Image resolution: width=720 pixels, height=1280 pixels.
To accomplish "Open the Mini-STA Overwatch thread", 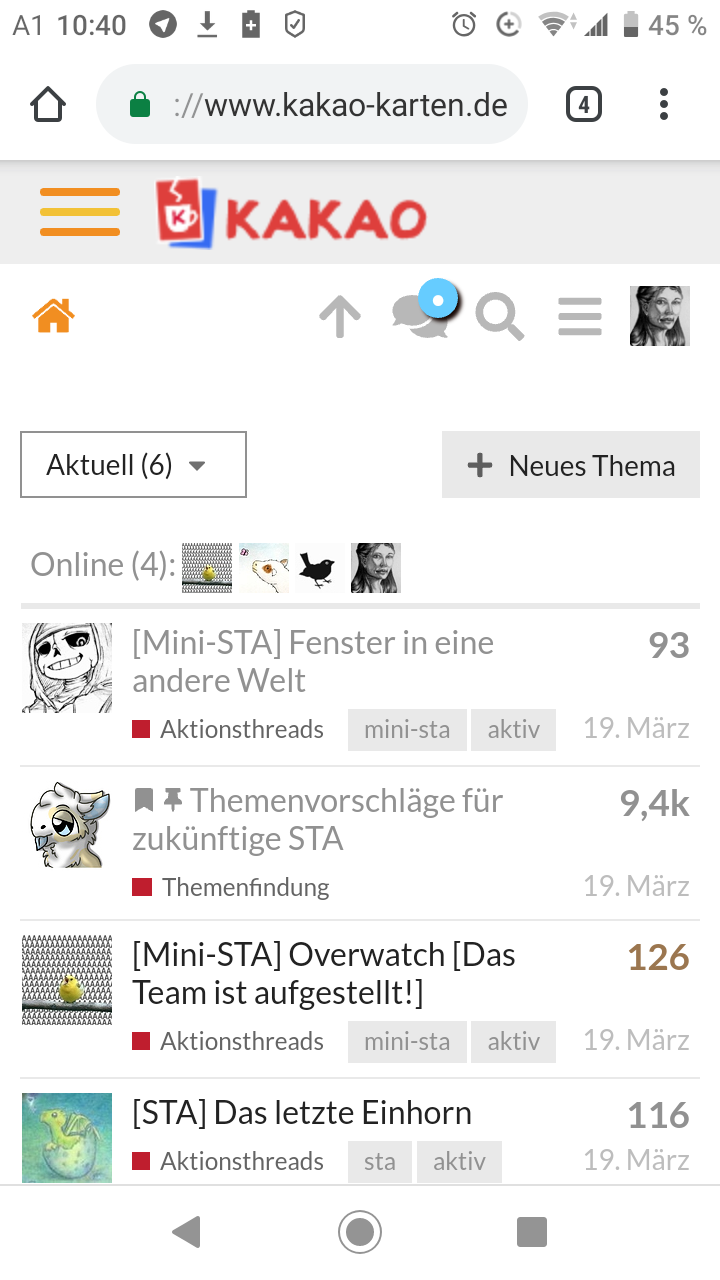I will pyautogui.click(x=323, y=973).
